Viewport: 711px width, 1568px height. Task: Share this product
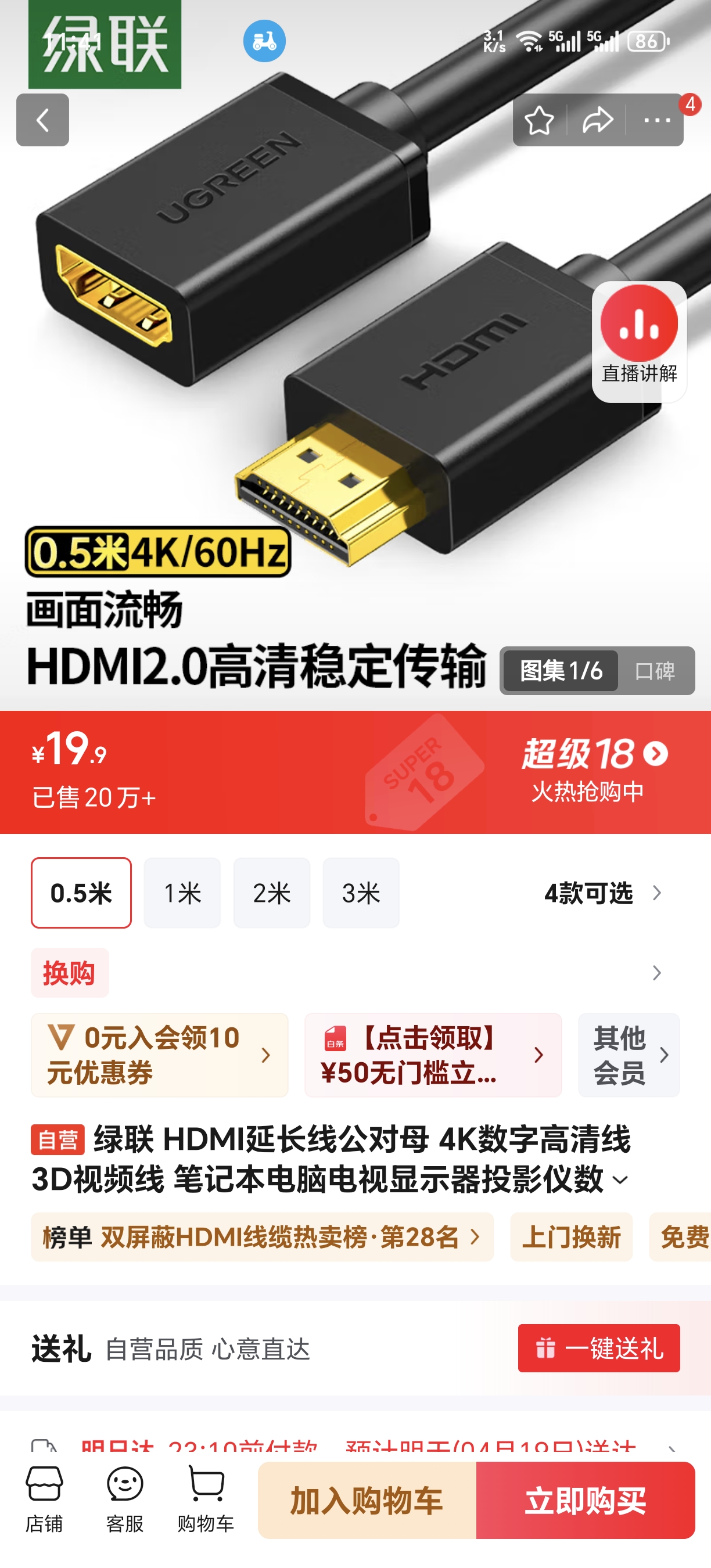[x=597, y=120]
